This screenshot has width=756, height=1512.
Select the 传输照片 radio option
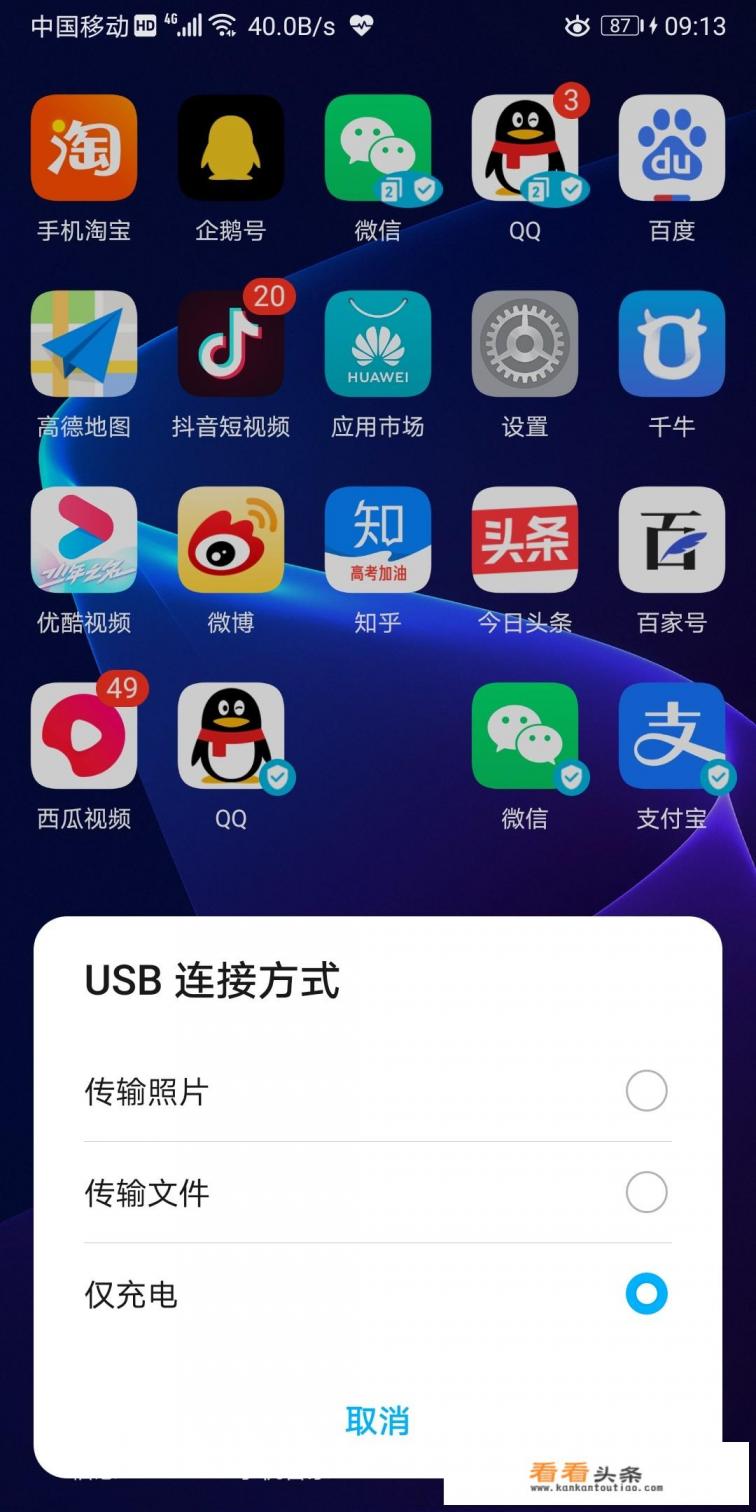coord(646,1091)
